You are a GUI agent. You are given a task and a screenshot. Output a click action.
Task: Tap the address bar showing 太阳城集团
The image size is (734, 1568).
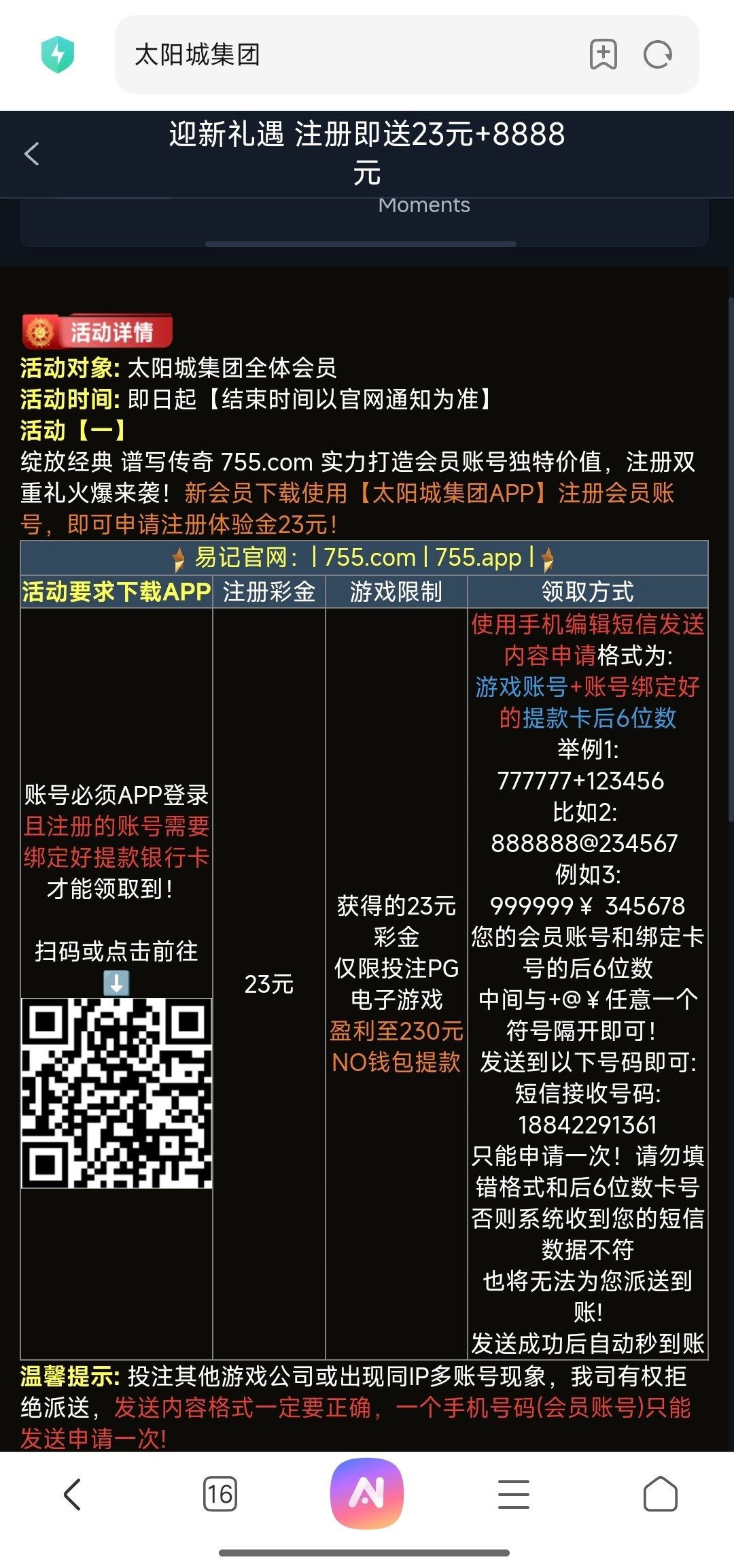pyautogui.click(x=340, y=54)
